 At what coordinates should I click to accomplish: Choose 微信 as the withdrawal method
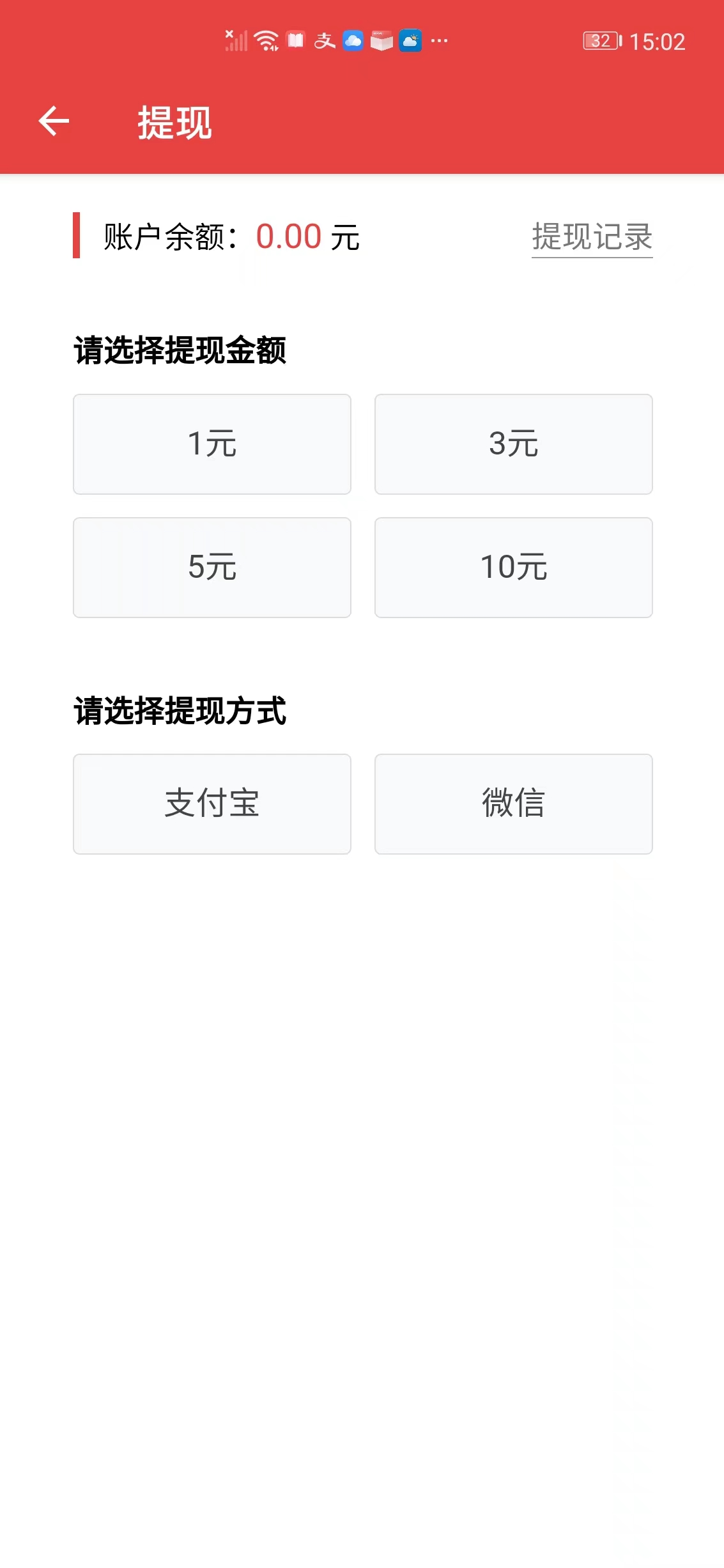pos(513,804)
